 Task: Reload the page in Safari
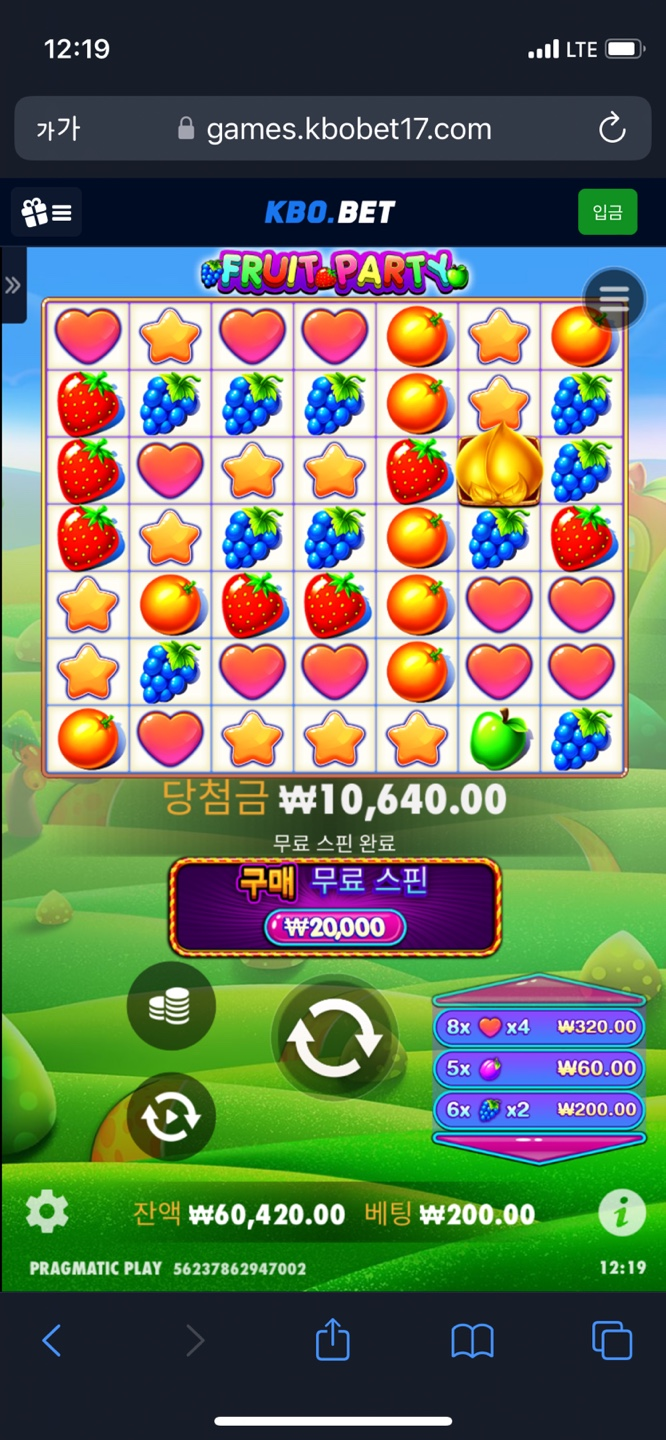[x=611, y=129]
